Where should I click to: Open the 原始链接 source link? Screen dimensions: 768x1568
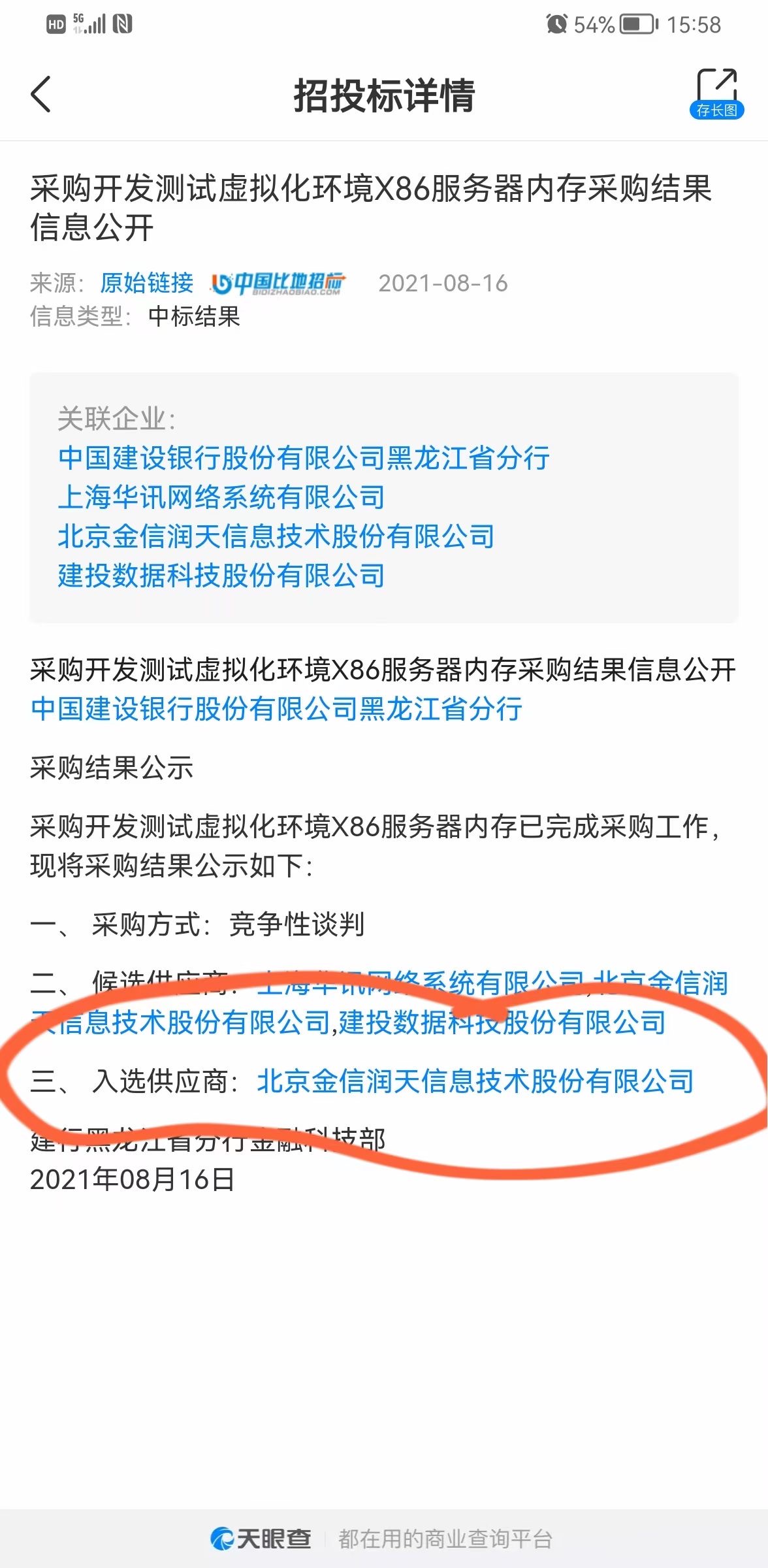pyautogui.click(x=146, y=283)
